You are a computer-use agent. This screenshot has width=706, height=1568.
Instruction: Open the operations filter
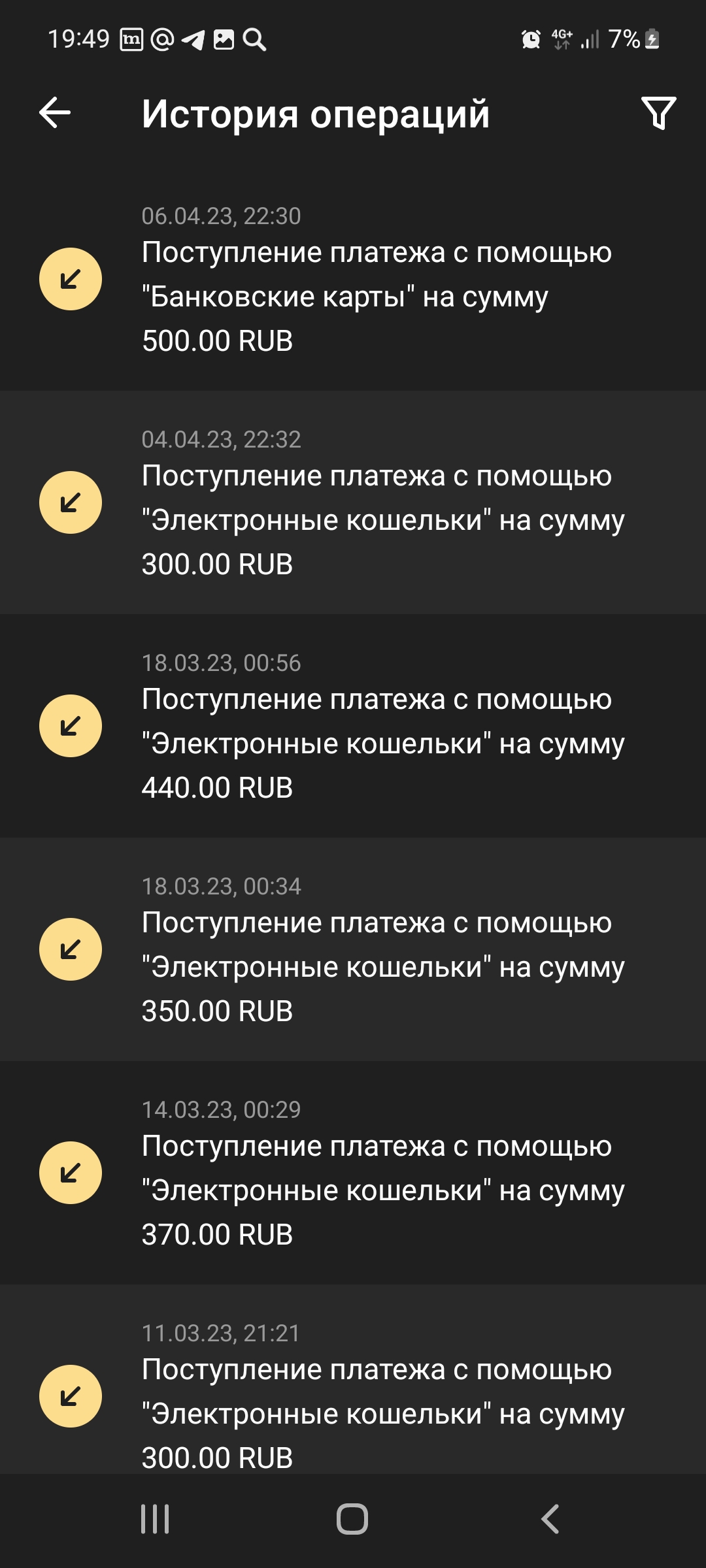pos(658,113)
